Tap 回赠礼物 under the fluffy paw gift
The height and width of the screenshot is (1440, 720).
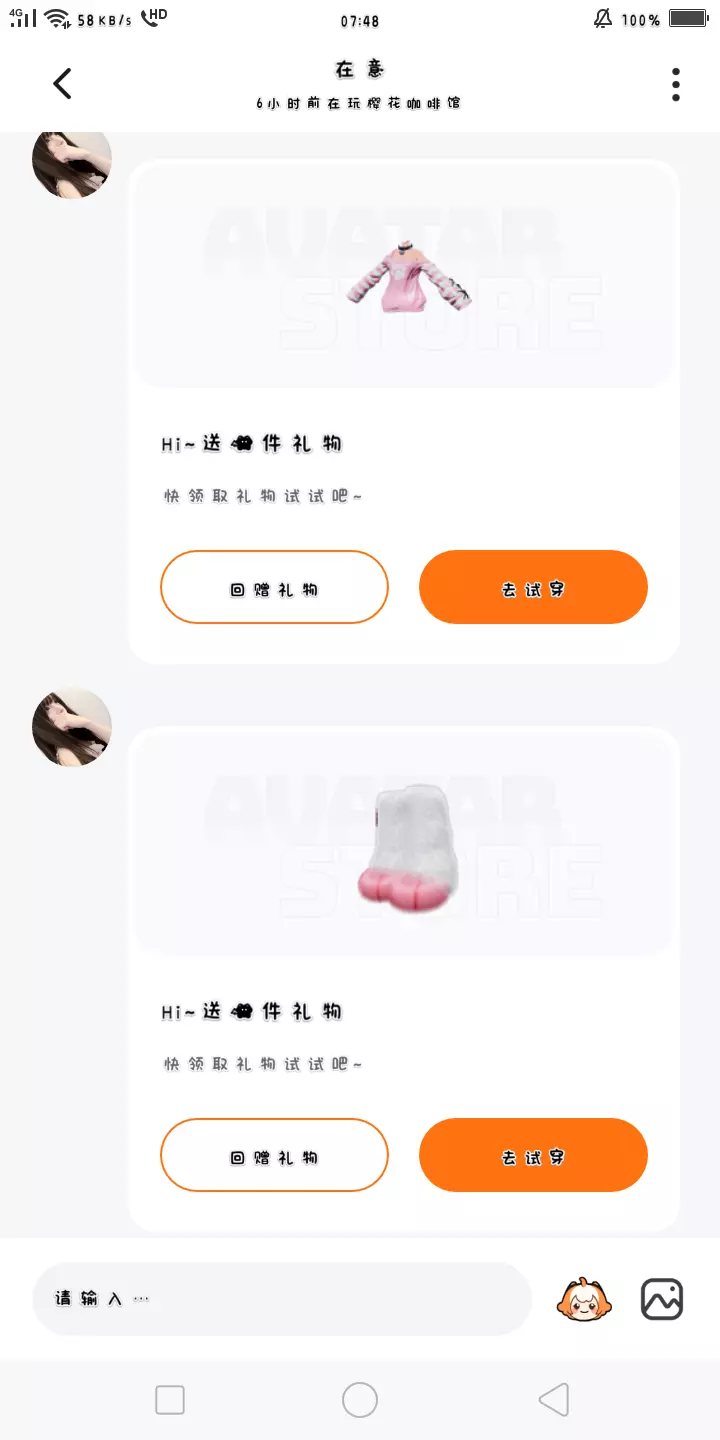tap(274, 1155)
